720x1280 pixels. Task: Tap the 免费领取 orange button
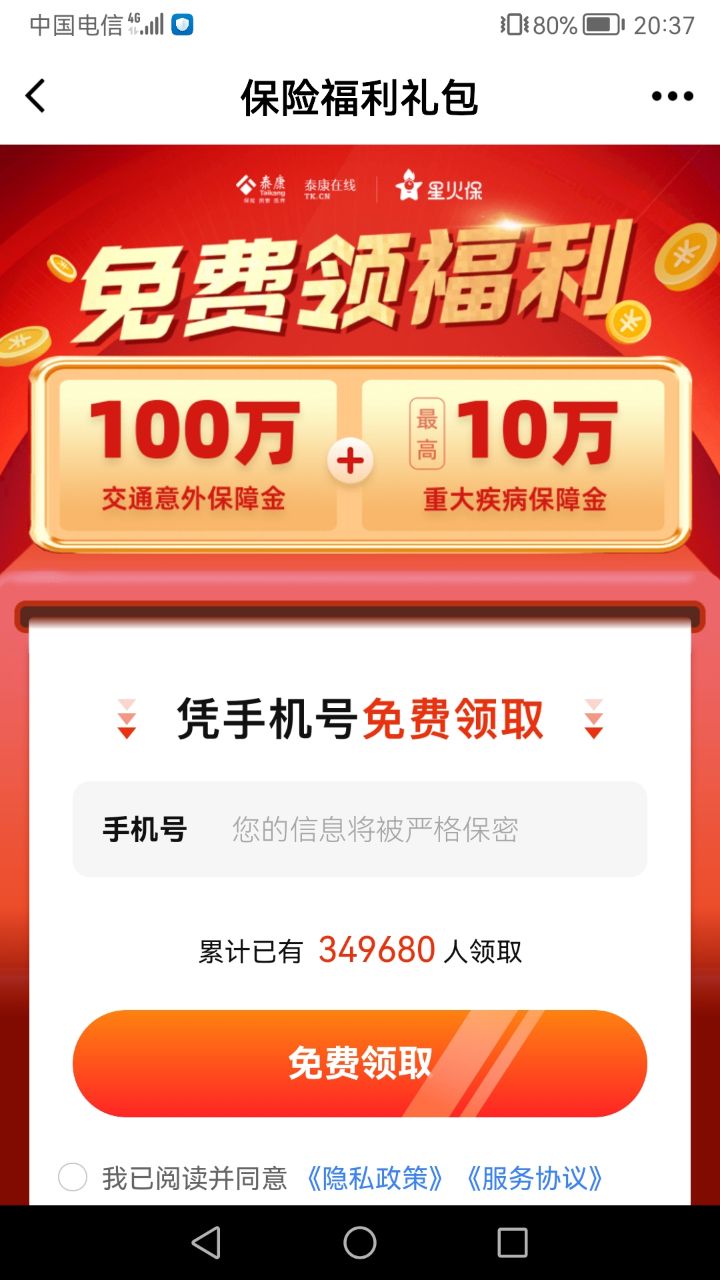pyautogui.click(x=360, y=1063)
